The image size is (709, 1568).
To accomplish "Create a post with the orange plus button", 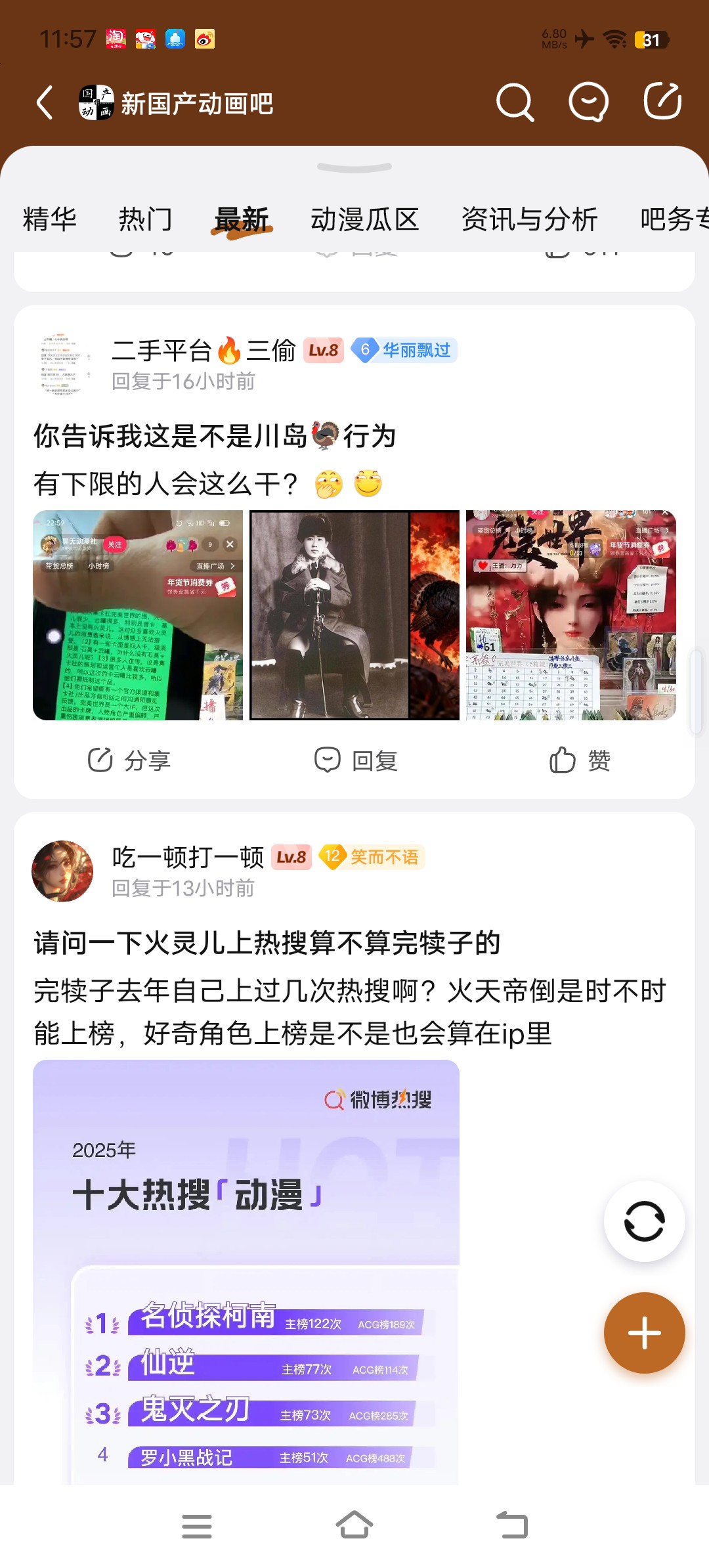I will point(644,1333).
